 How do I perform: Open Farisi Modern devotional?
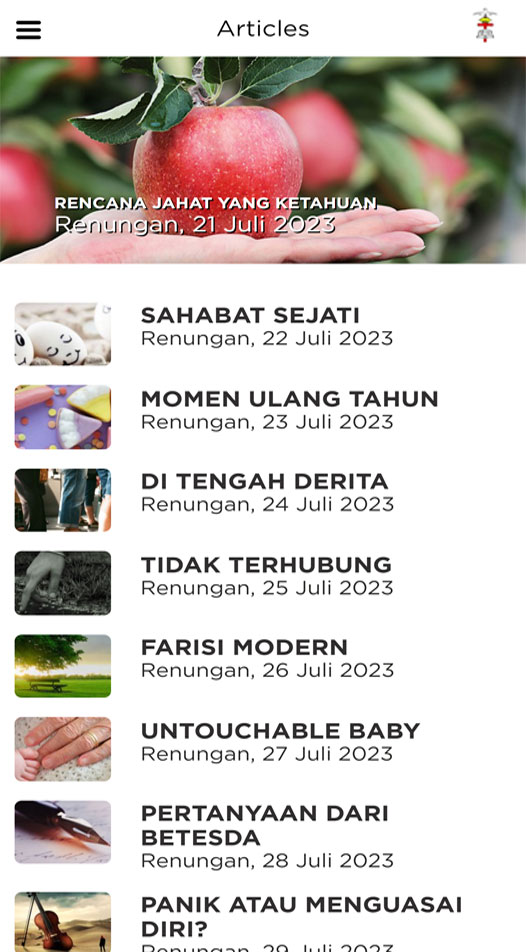coord(263,666)
